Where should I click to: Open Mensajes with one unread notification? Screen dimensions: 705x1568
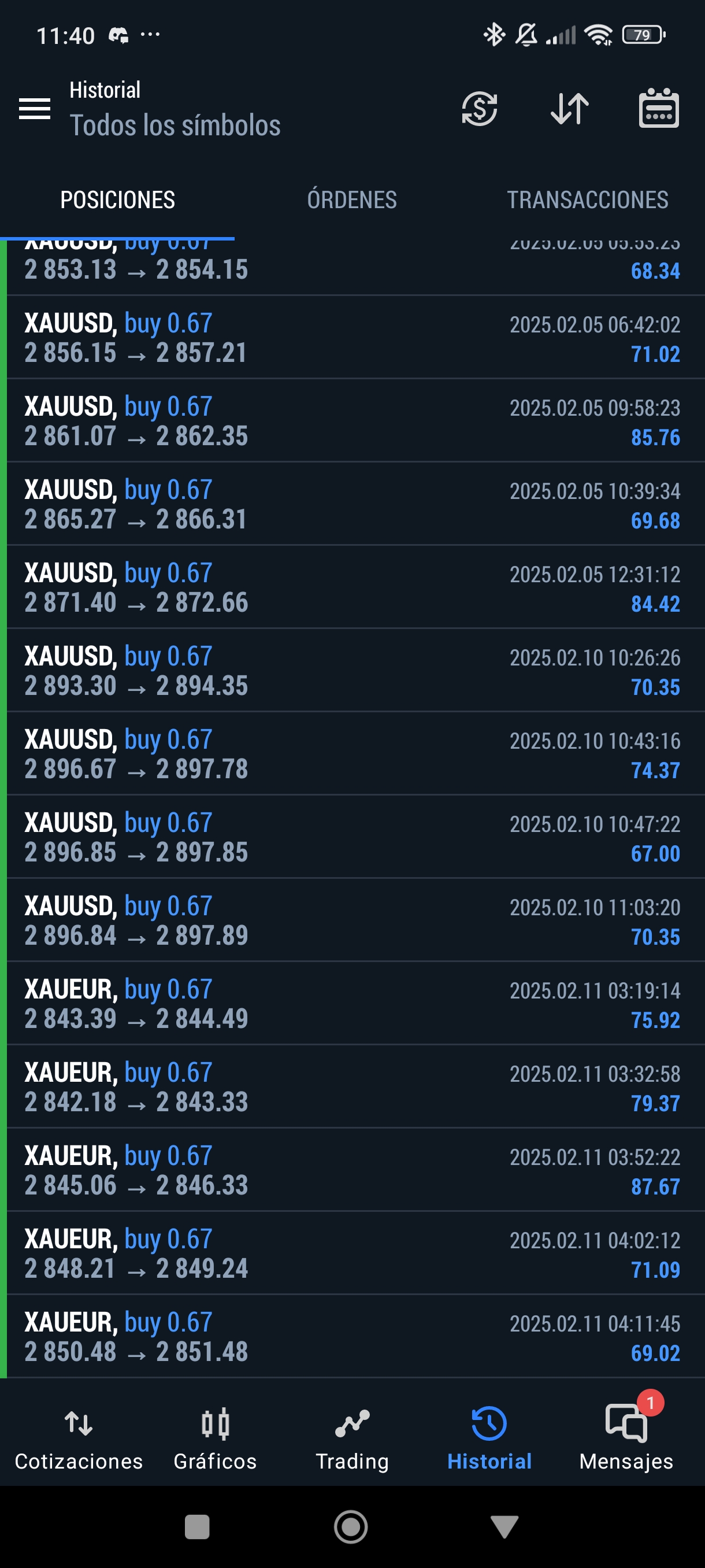click(x=626, y=1438)
